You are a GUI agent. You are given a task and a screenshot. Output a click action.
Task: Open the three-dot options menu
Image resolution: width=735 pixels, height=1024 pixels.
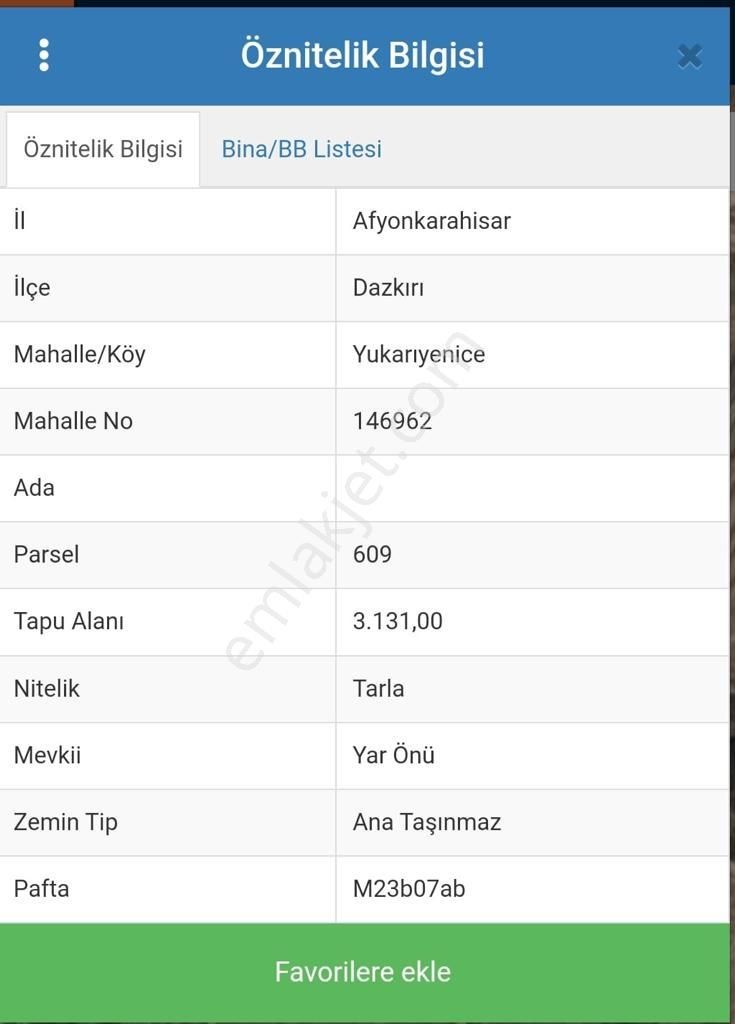tap(44, 55)
